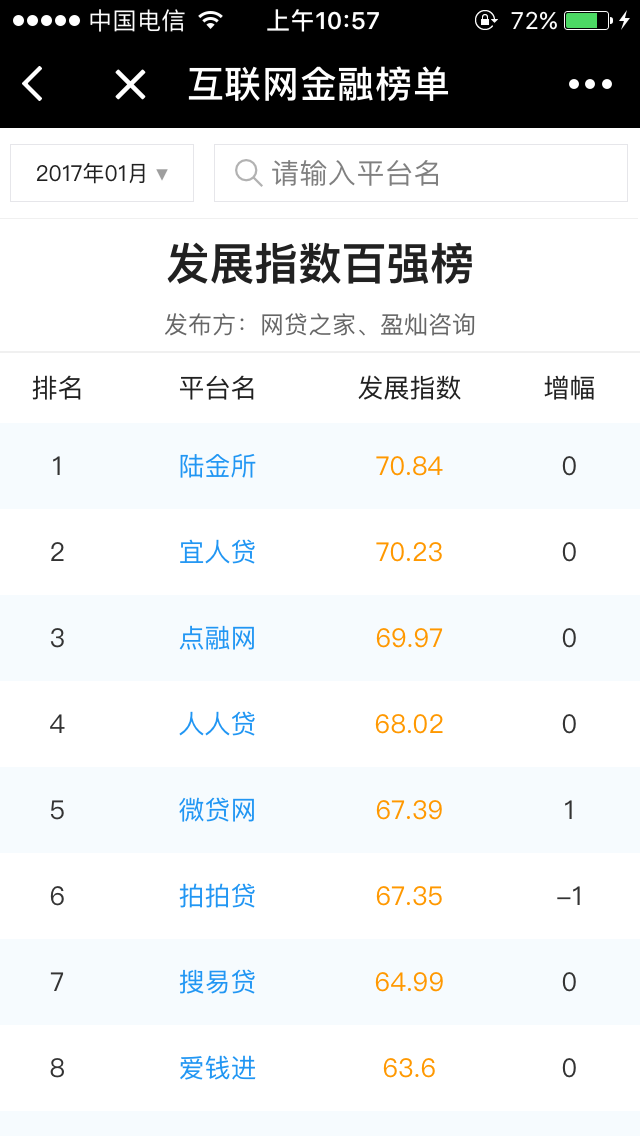640x1136 pixels.
Task: Open the 陆金所 platform link
Action: (x=218, y=466)
